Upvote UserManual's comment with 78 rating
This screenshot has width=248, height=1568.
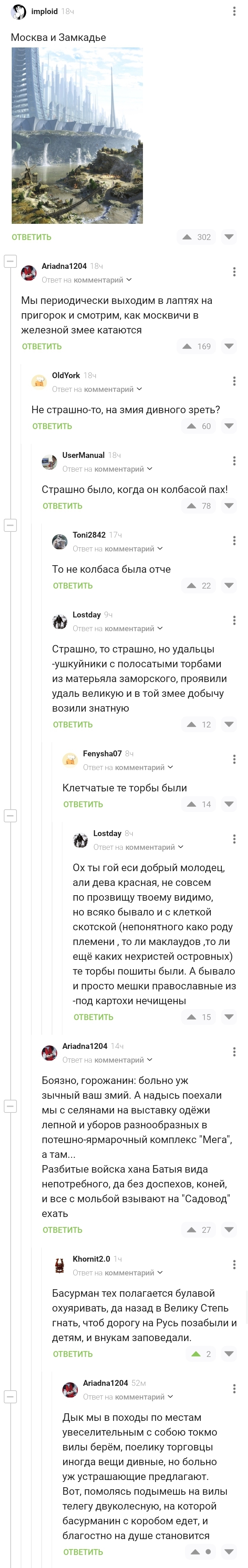191,506
